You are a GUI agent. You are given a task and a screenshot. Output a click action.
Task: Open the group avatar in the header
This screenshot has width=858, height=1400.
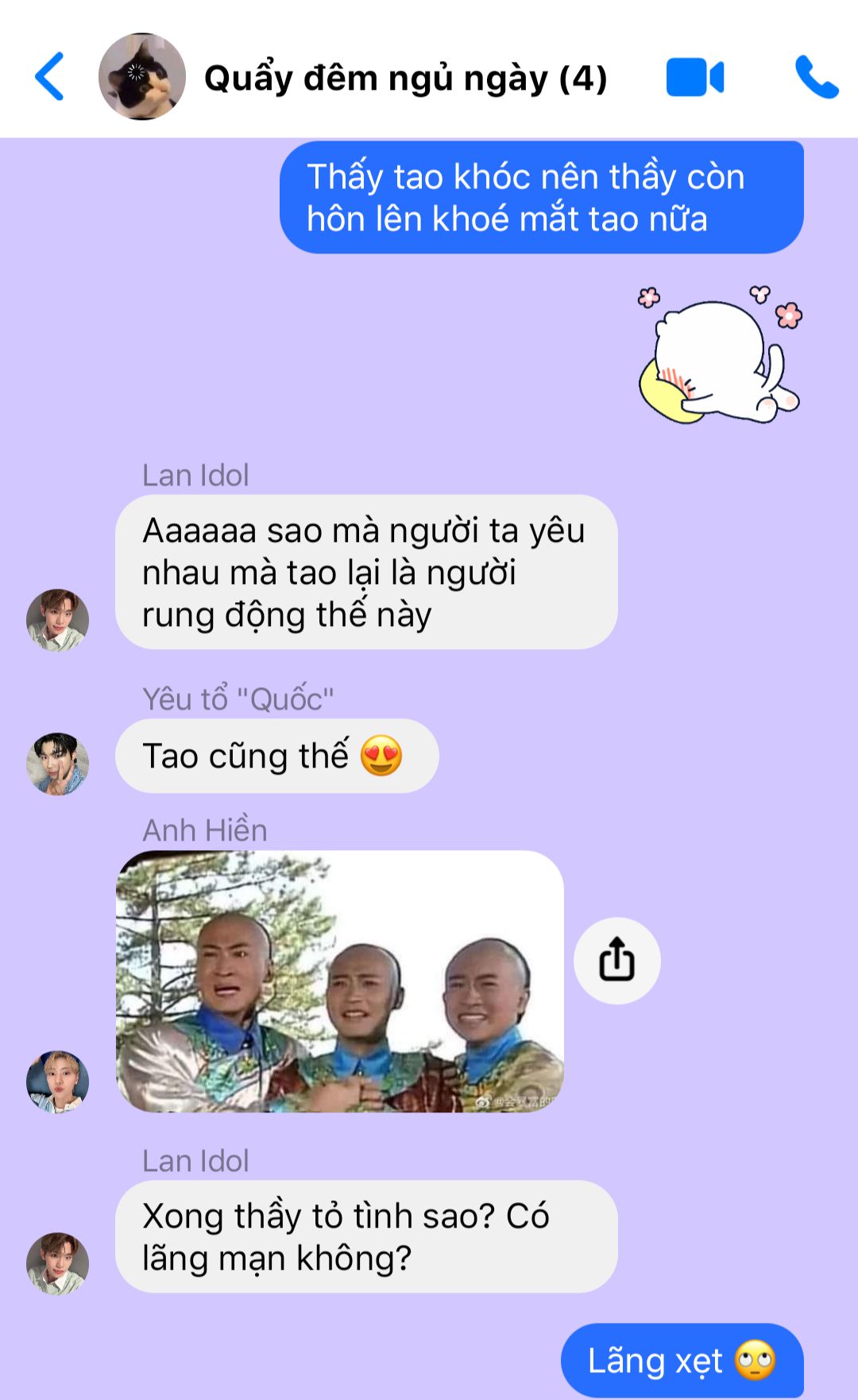point(142,77)
